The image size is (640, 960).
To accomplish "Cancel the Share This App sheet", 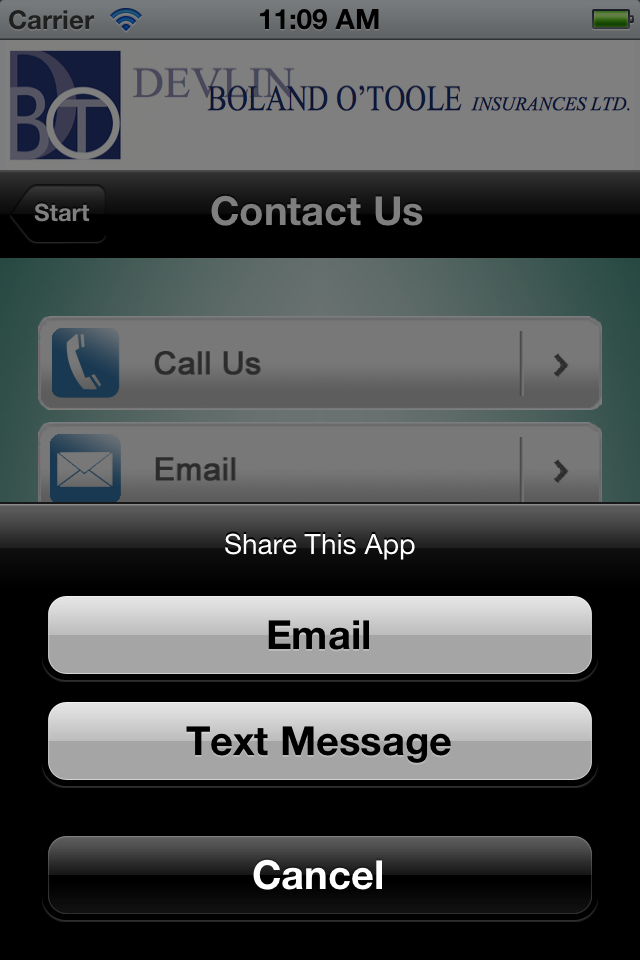I will pos(320,876).
